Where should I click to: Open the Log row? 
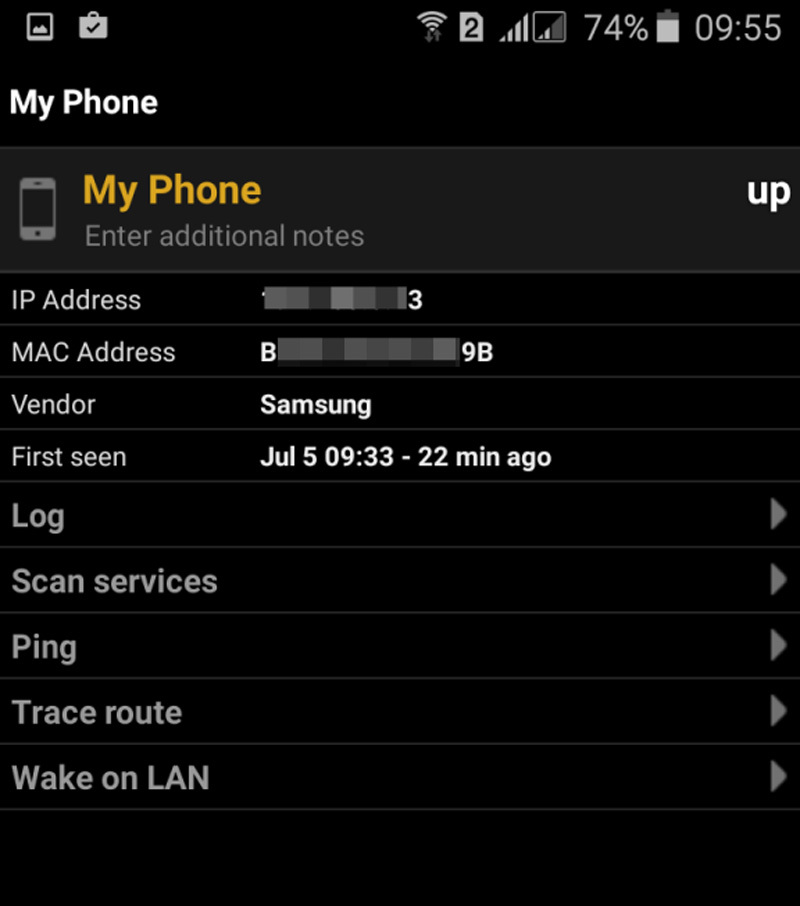click(400, 515)
